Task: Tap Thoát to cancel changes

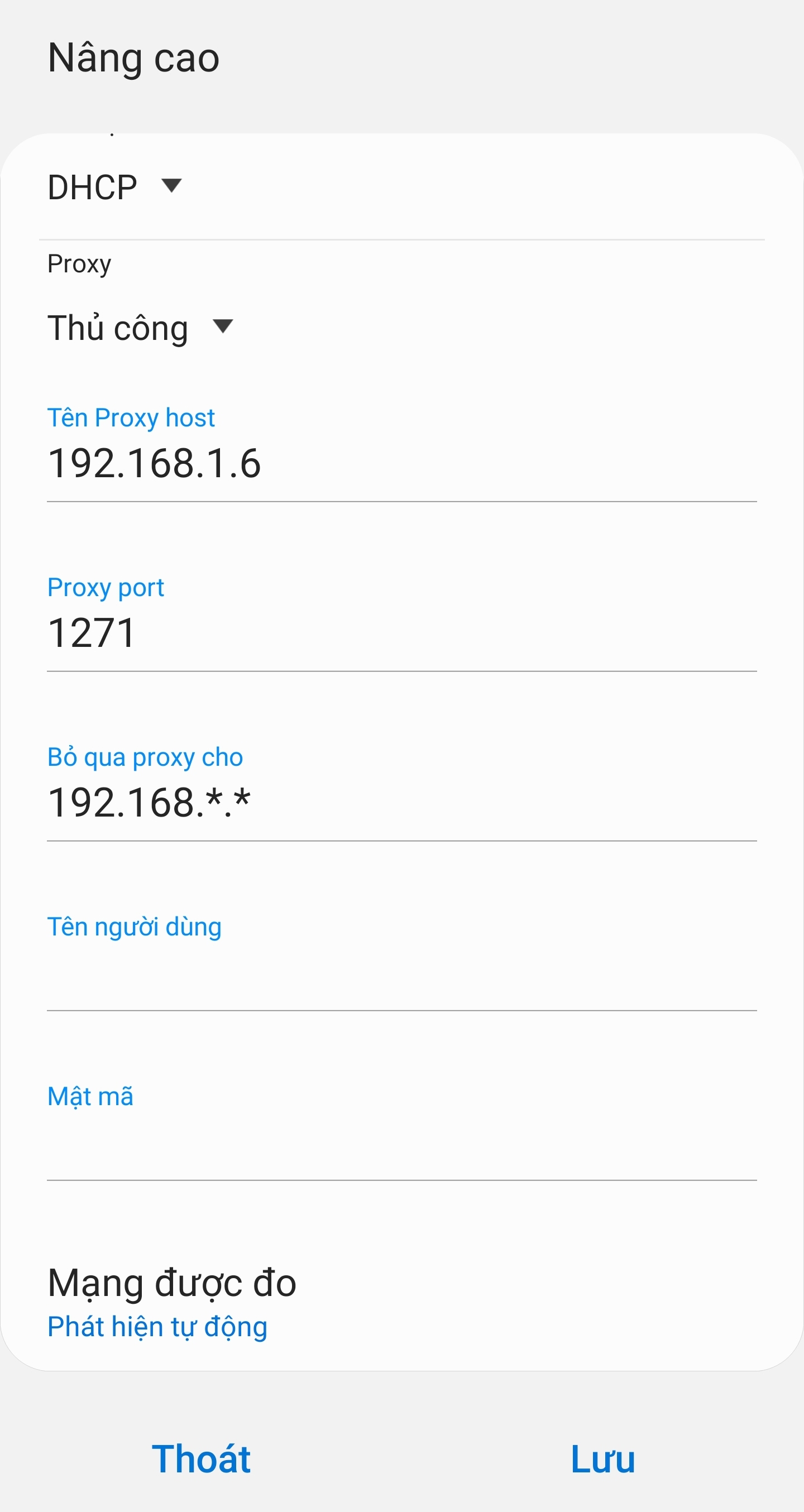Action: click(201, 1459)
